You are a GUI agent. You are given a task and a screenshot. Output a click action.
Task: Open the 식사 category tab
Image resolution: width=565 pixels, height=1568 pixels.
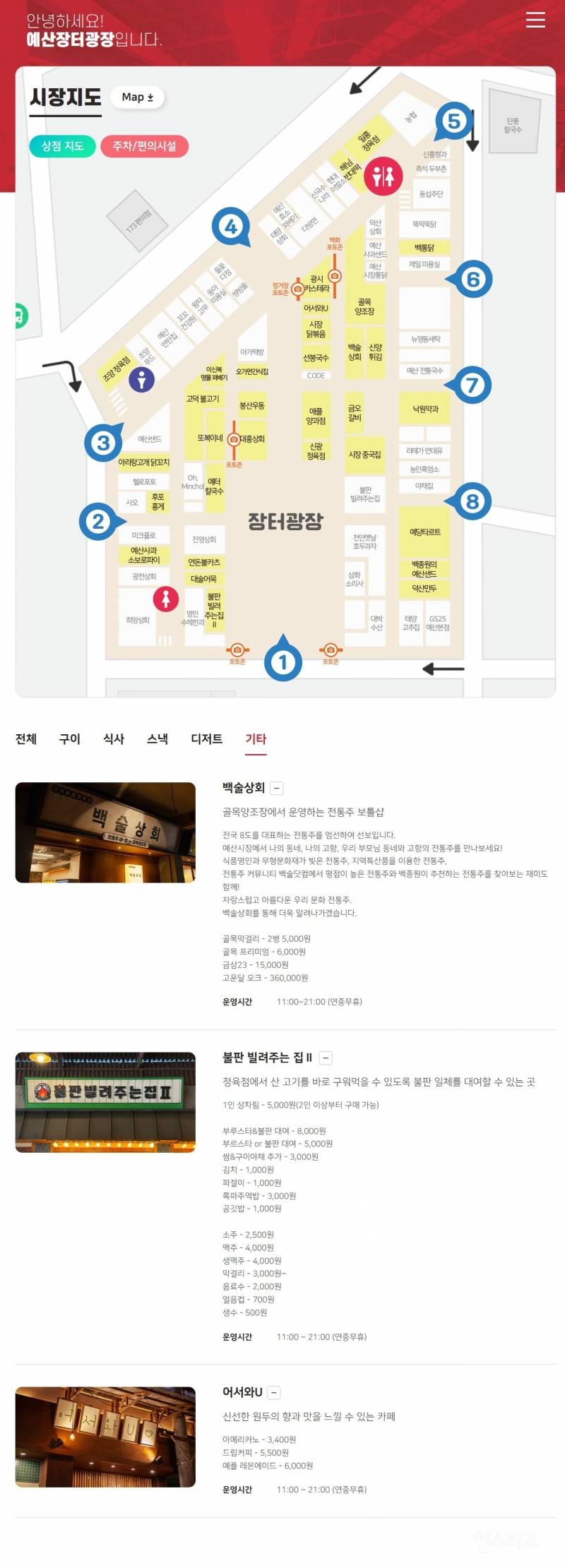(114, 739)
